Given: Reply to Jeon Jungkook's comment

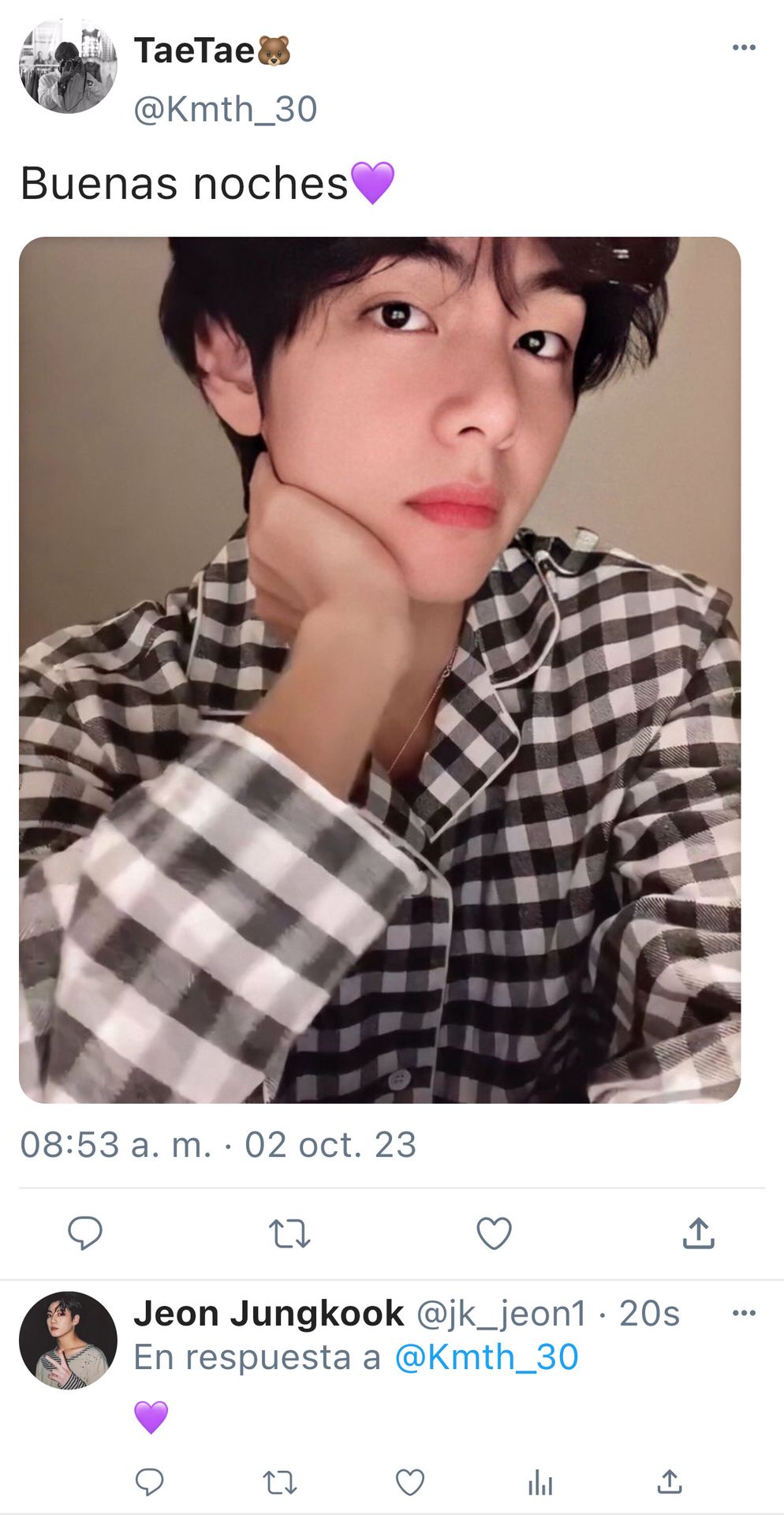Looking at the screenshot, I should click(149, 1482).
